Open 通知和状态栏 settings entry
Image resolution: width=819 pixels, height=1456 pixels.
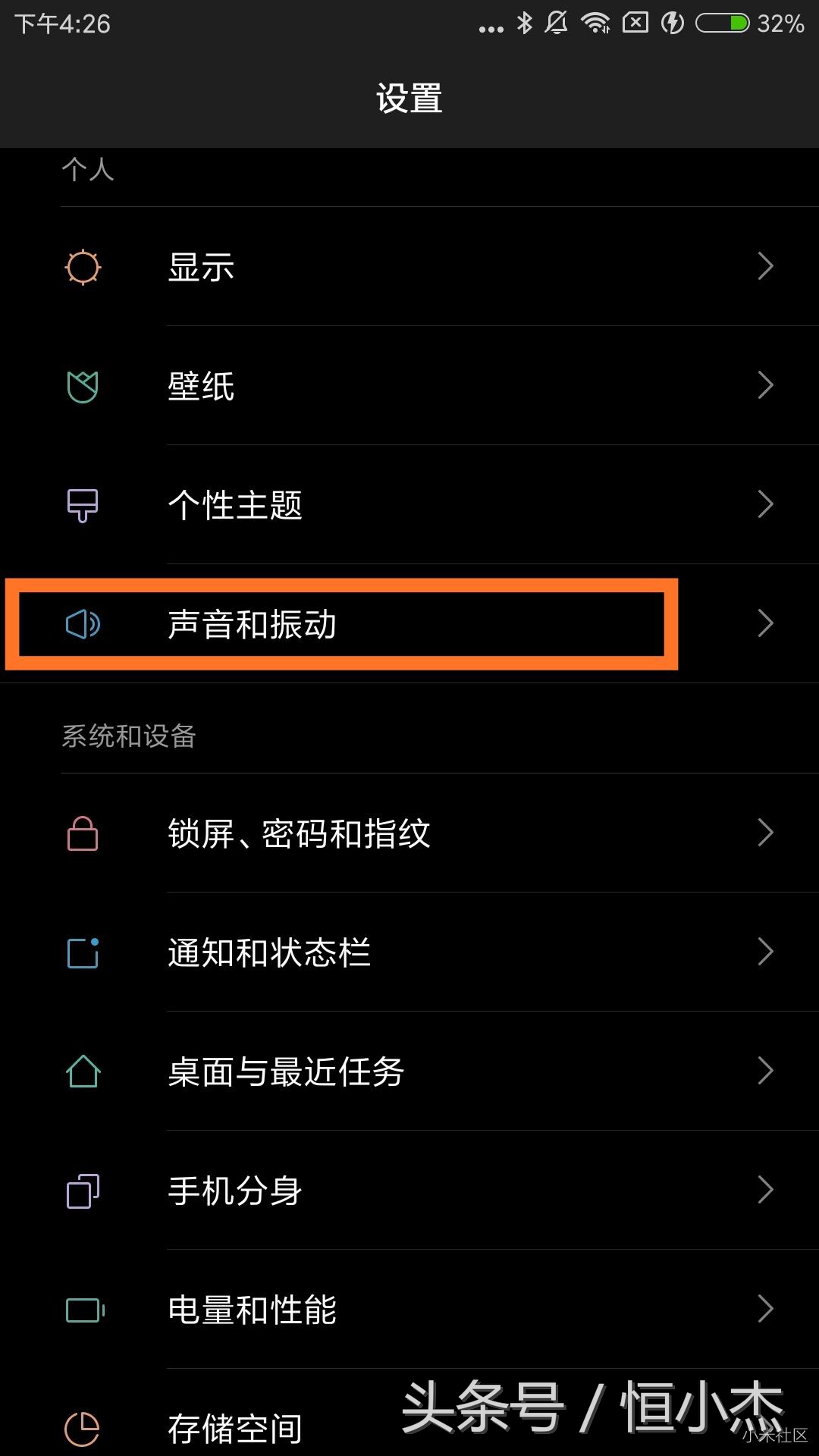pos(341,952)
